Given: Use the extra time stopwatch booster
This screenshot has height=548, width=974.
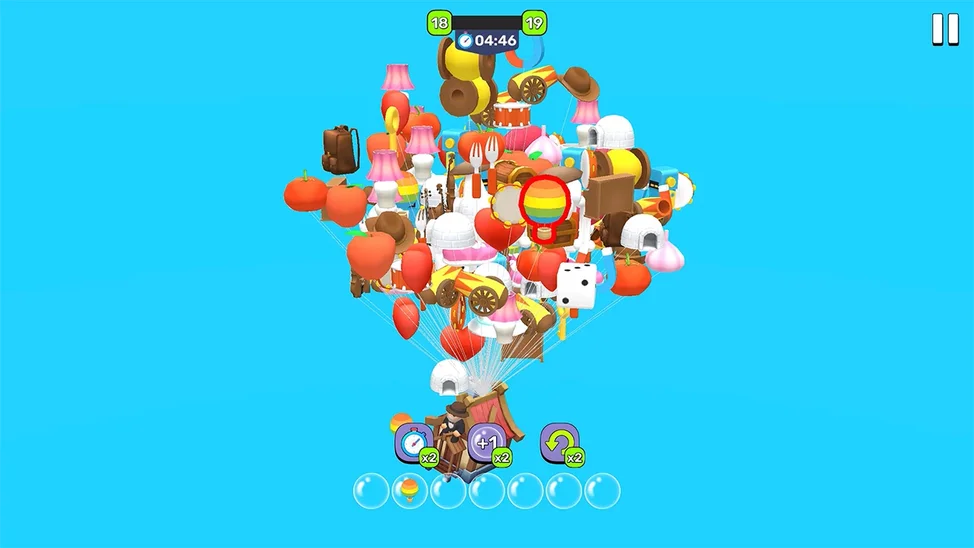Looking at the screenshot, I should click(413, 442).
